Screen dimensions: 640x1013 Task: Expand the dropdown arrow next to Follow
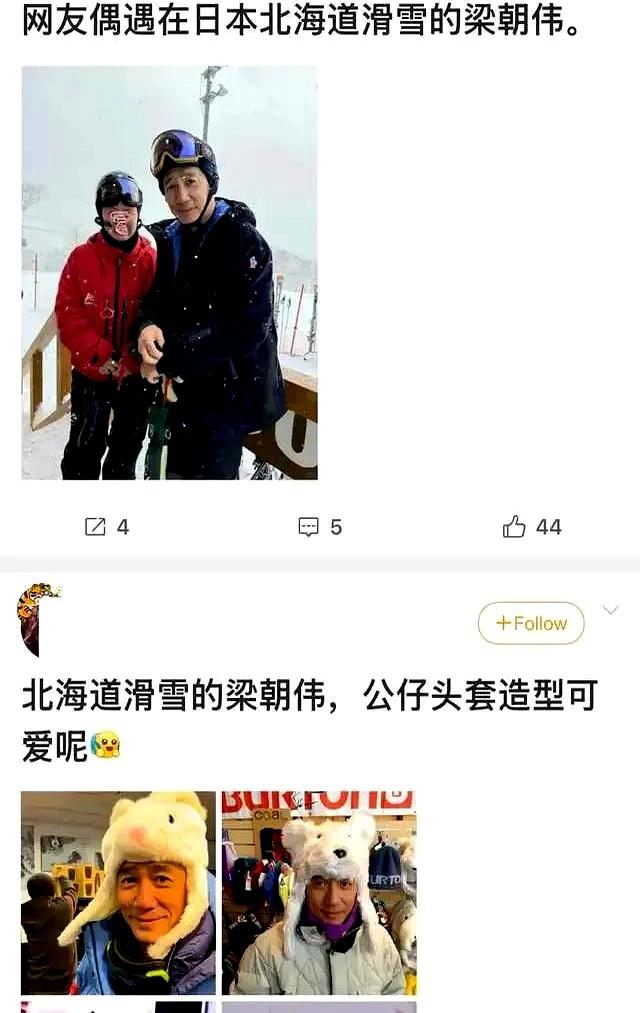[610, 610]
